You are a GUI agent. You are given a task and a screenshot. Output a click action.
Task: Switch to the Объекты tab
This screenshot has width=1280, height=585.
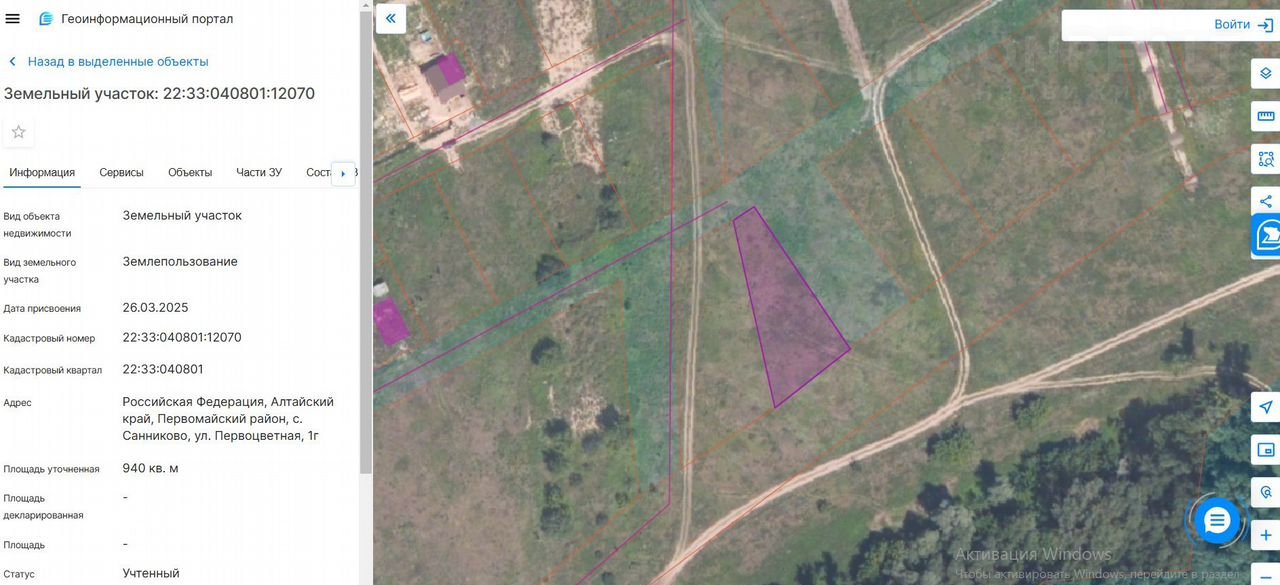click(x=190, y=173)
